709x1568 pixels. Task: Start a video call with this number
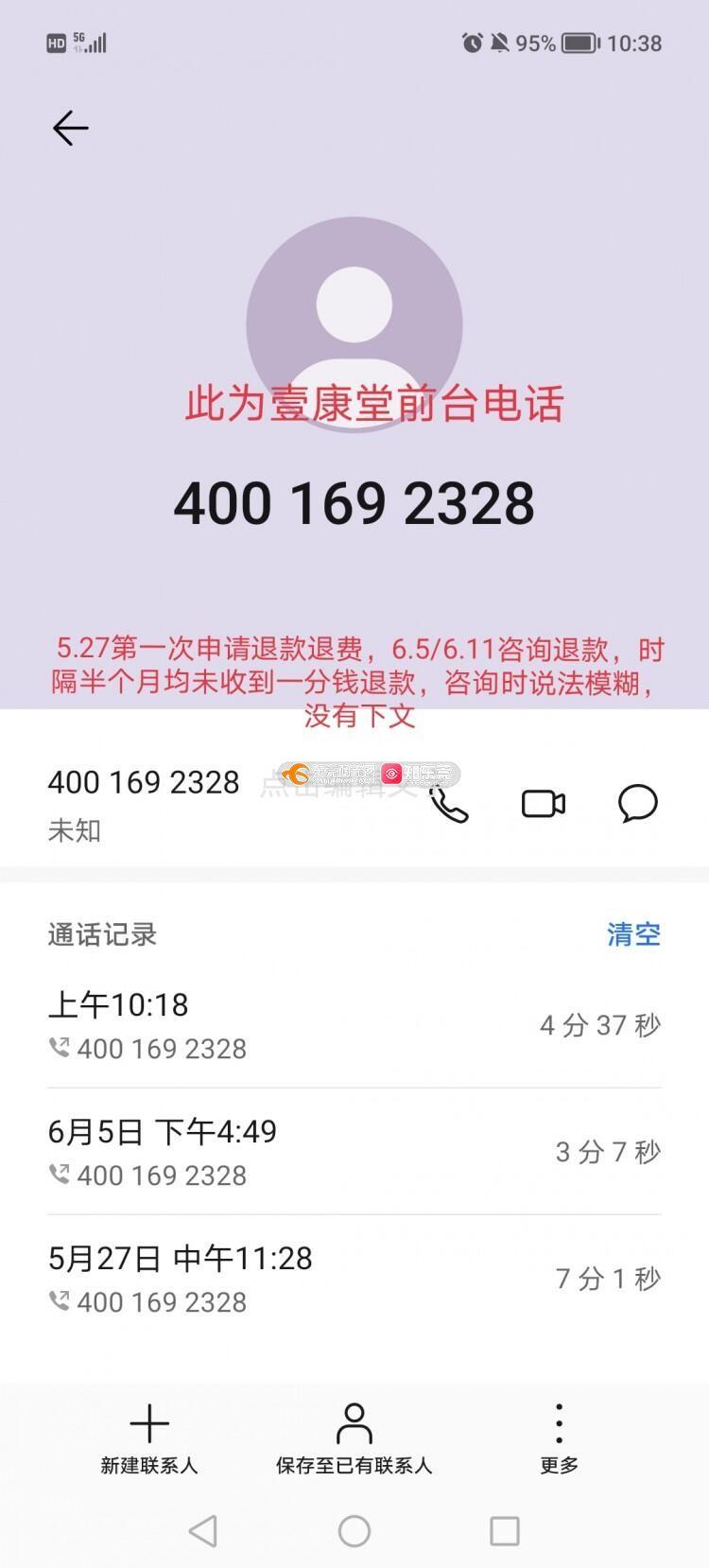coord(544,804)
